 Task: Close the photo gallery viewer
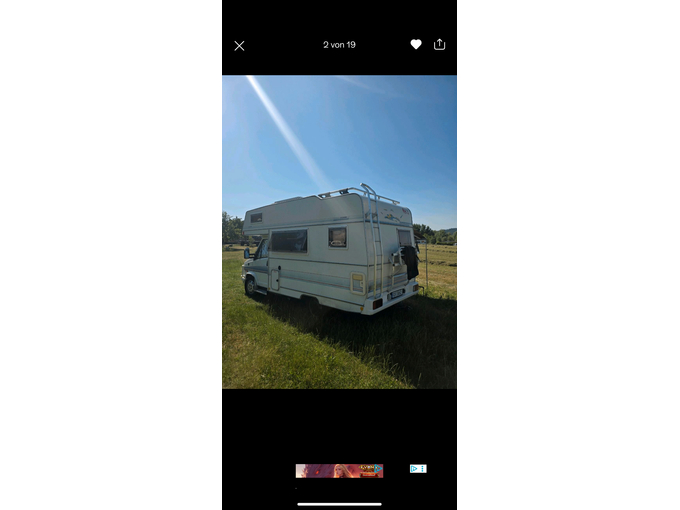pyautogui.click(x=239, y=46)
